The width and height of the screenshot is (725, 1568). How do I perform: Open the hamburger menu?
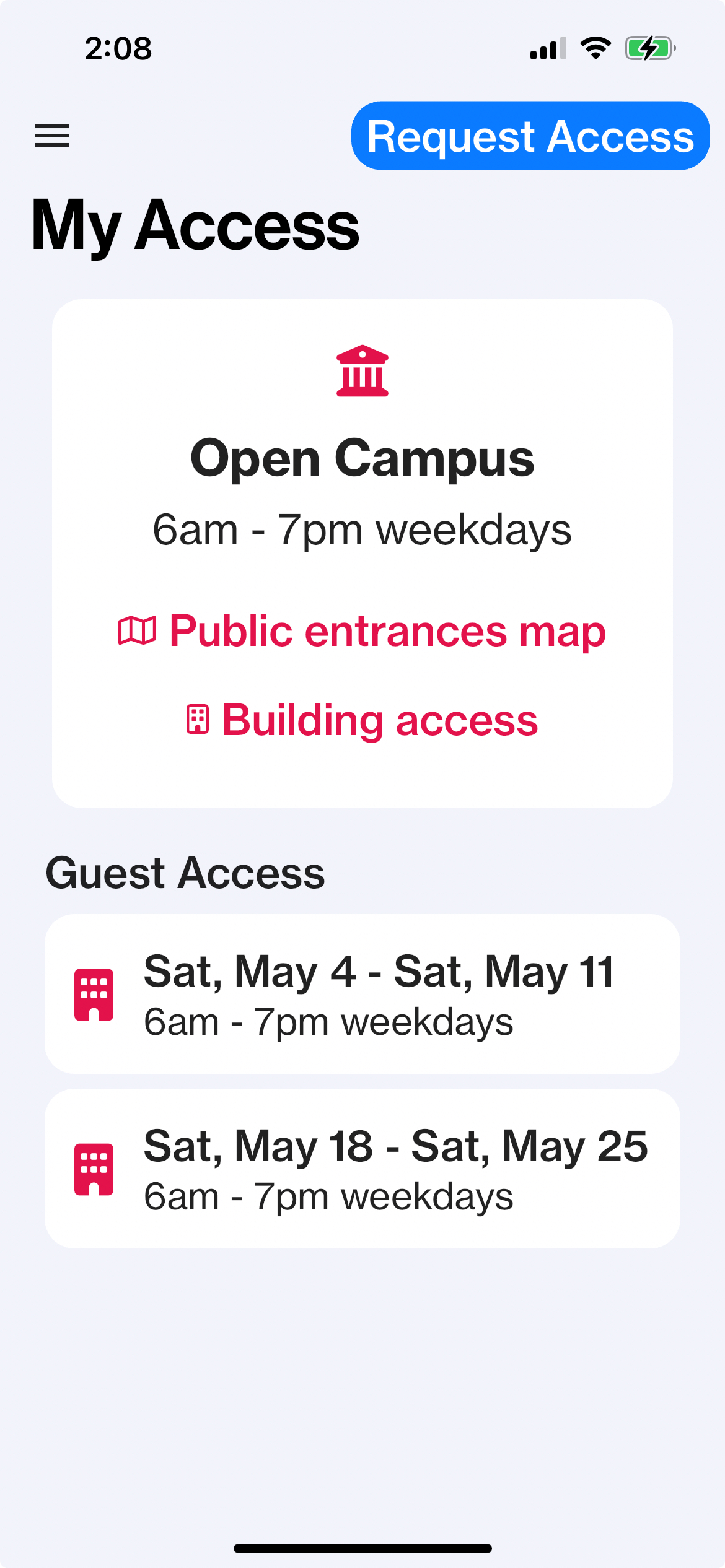pyautogui.click(x=52, y=136)
